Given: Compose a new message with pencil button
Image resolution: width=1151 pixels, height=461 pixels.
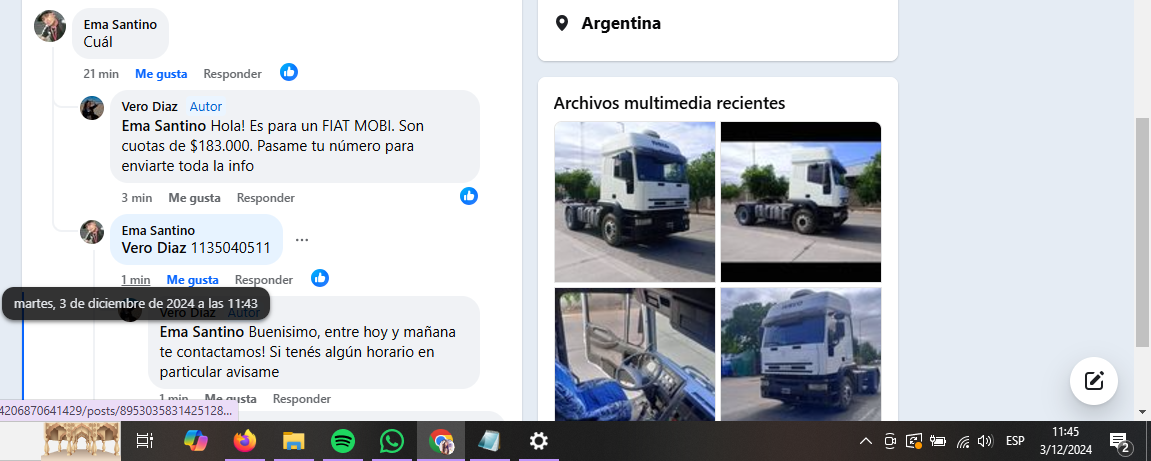Looking at the screenshot, I should (x=1093, y=380).
